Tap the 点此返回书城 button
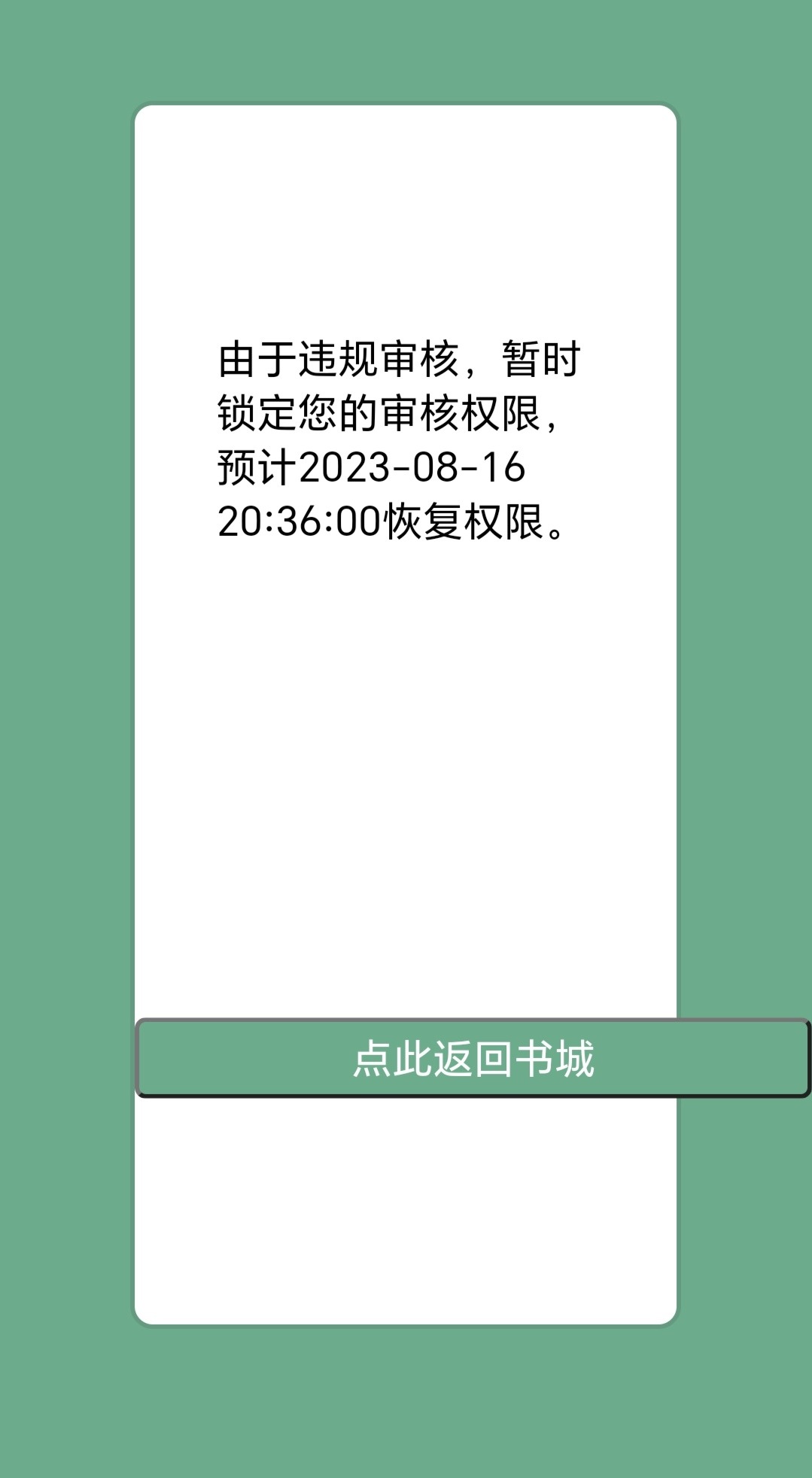The width and height of the screenshot is (812, 1478). (473, 1058)
